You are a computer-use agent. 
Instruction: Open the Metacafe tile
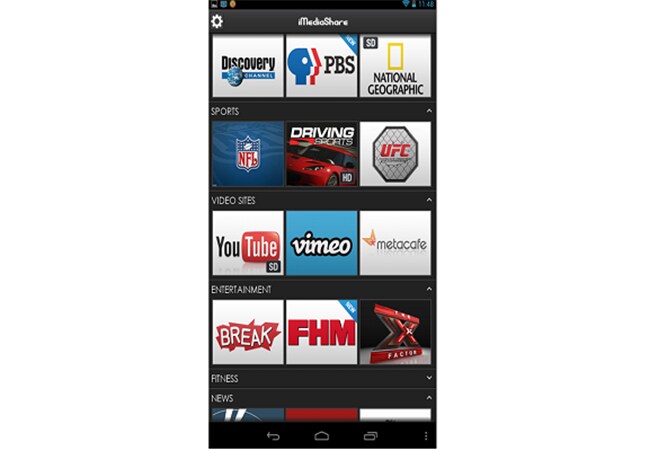pos(395,243)
